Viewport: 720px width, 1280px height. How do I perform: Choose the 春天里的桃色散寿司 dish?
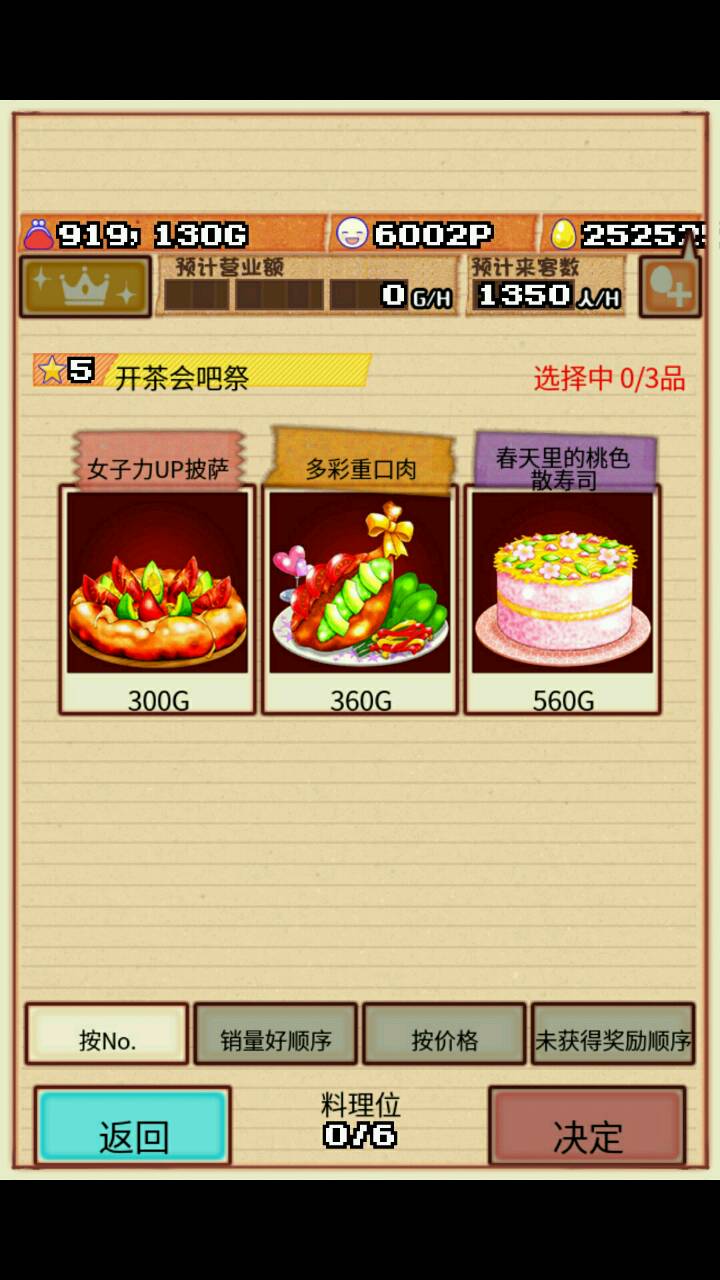tap(562, 598)
